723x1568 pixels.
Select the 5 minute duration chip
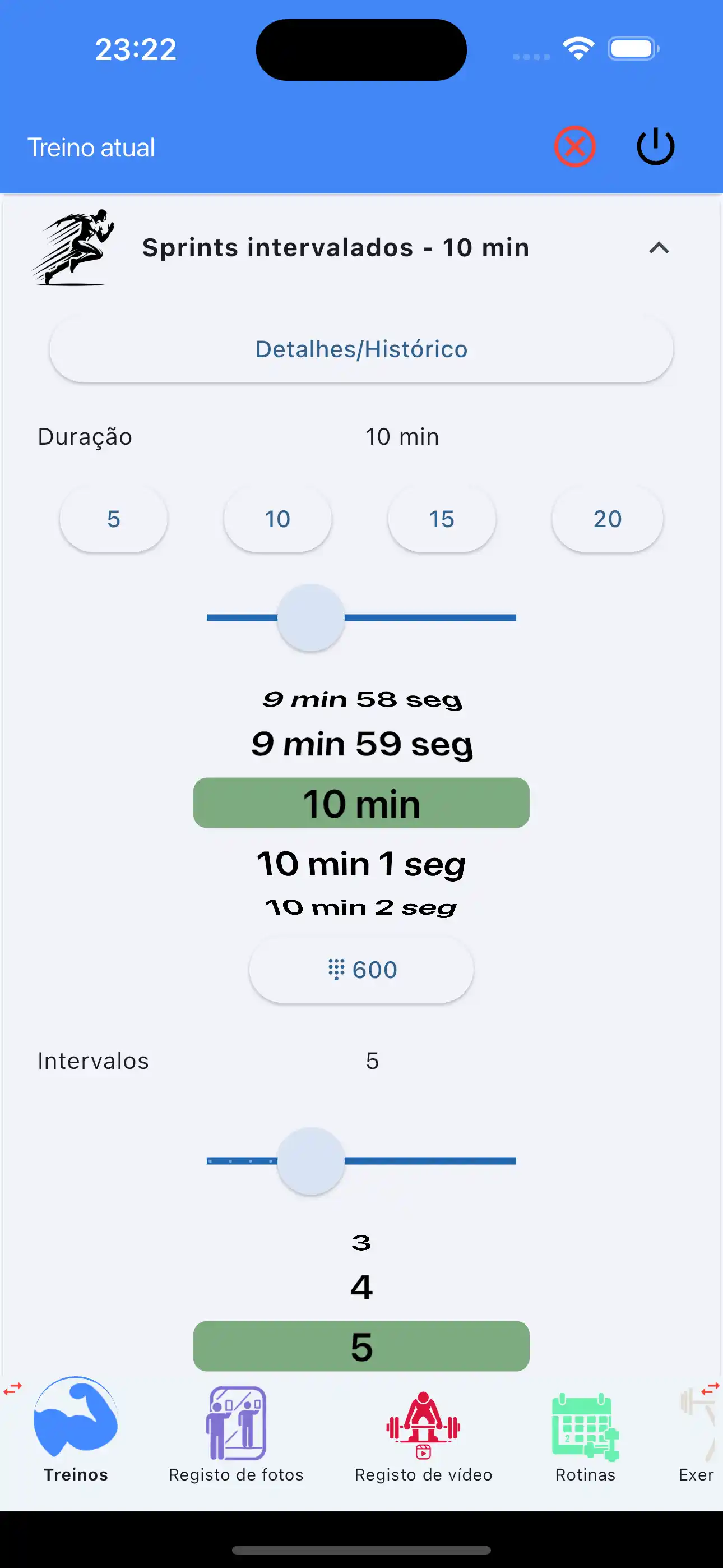click(113, 519)
